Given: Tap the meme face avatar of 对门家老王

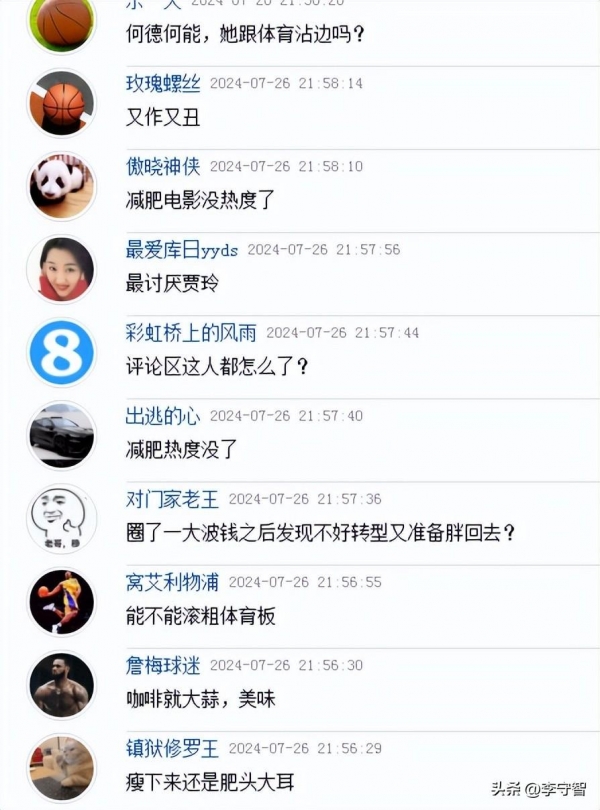Looking at the screenshot, I should [x=62, y=518].
